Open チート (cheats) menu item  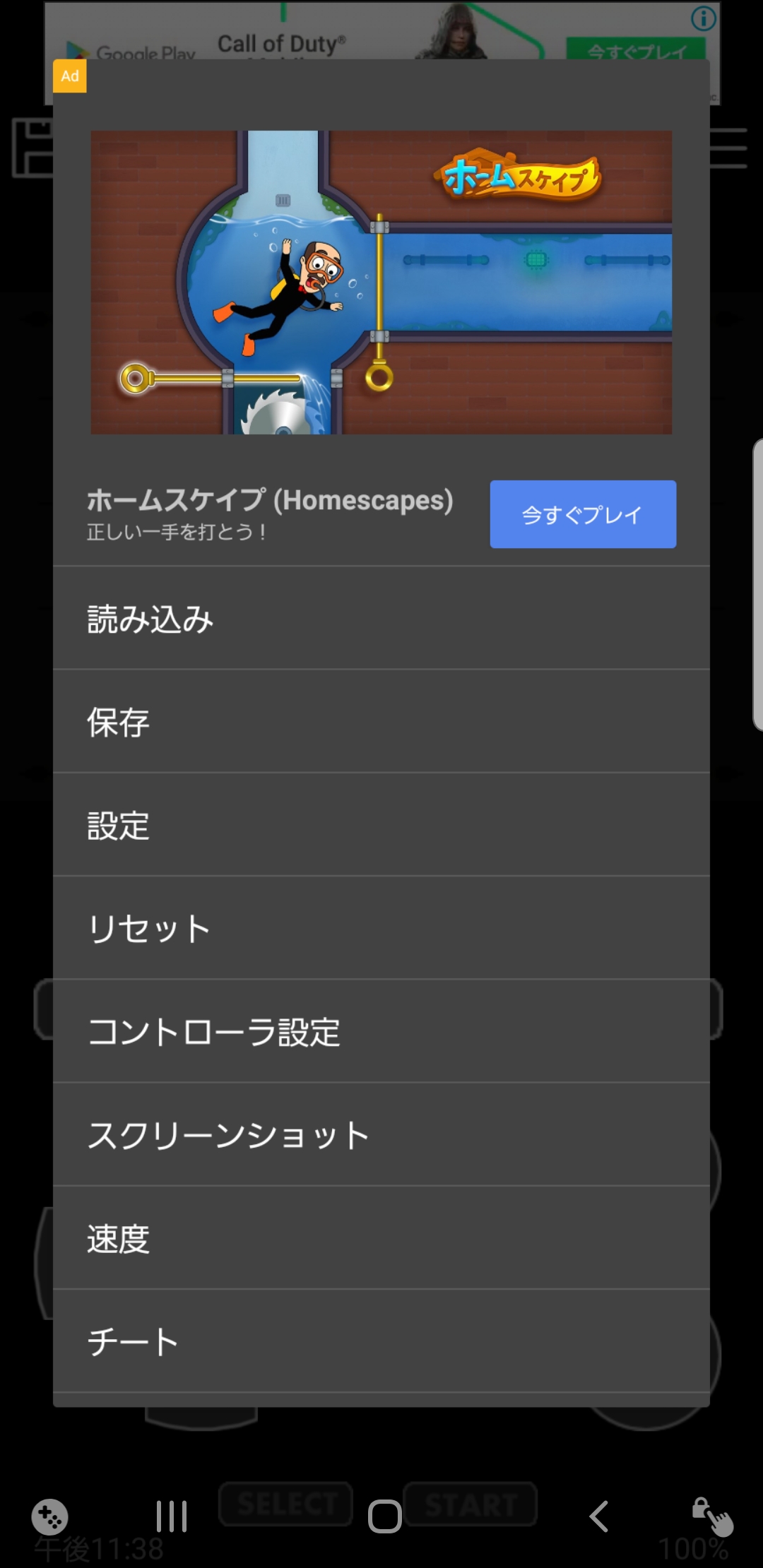pos(381,1341)
